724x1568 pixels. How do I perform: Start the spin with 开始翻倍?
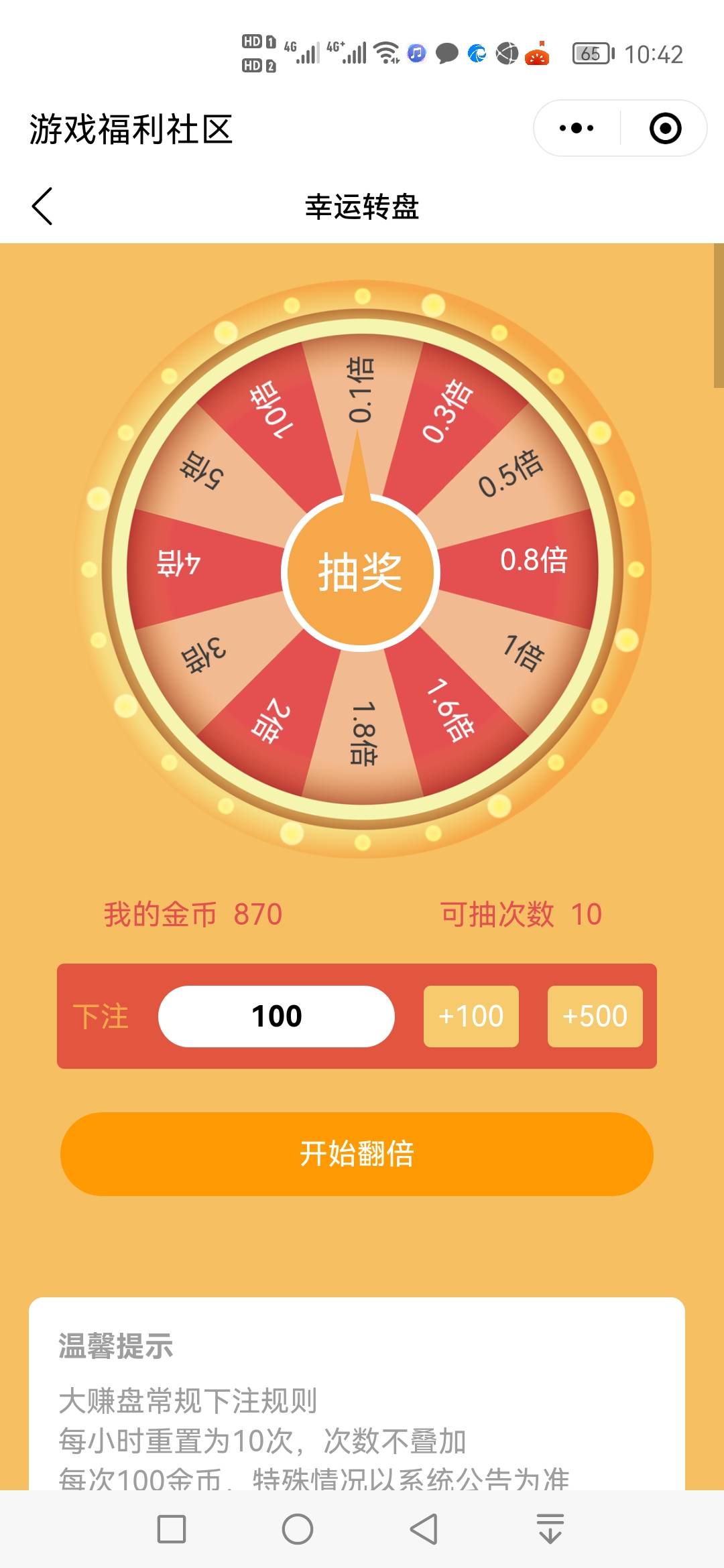coord(357,1154)
